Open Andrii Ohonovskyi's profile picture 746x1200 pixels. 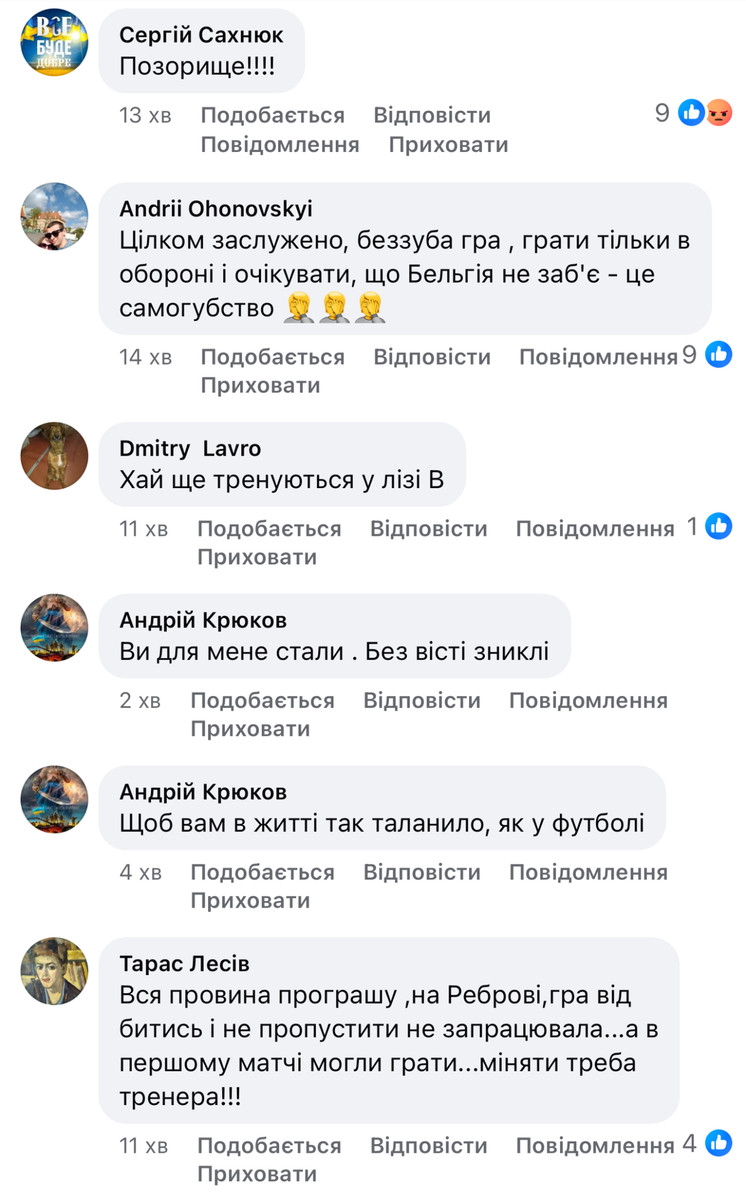click(55, 215)
